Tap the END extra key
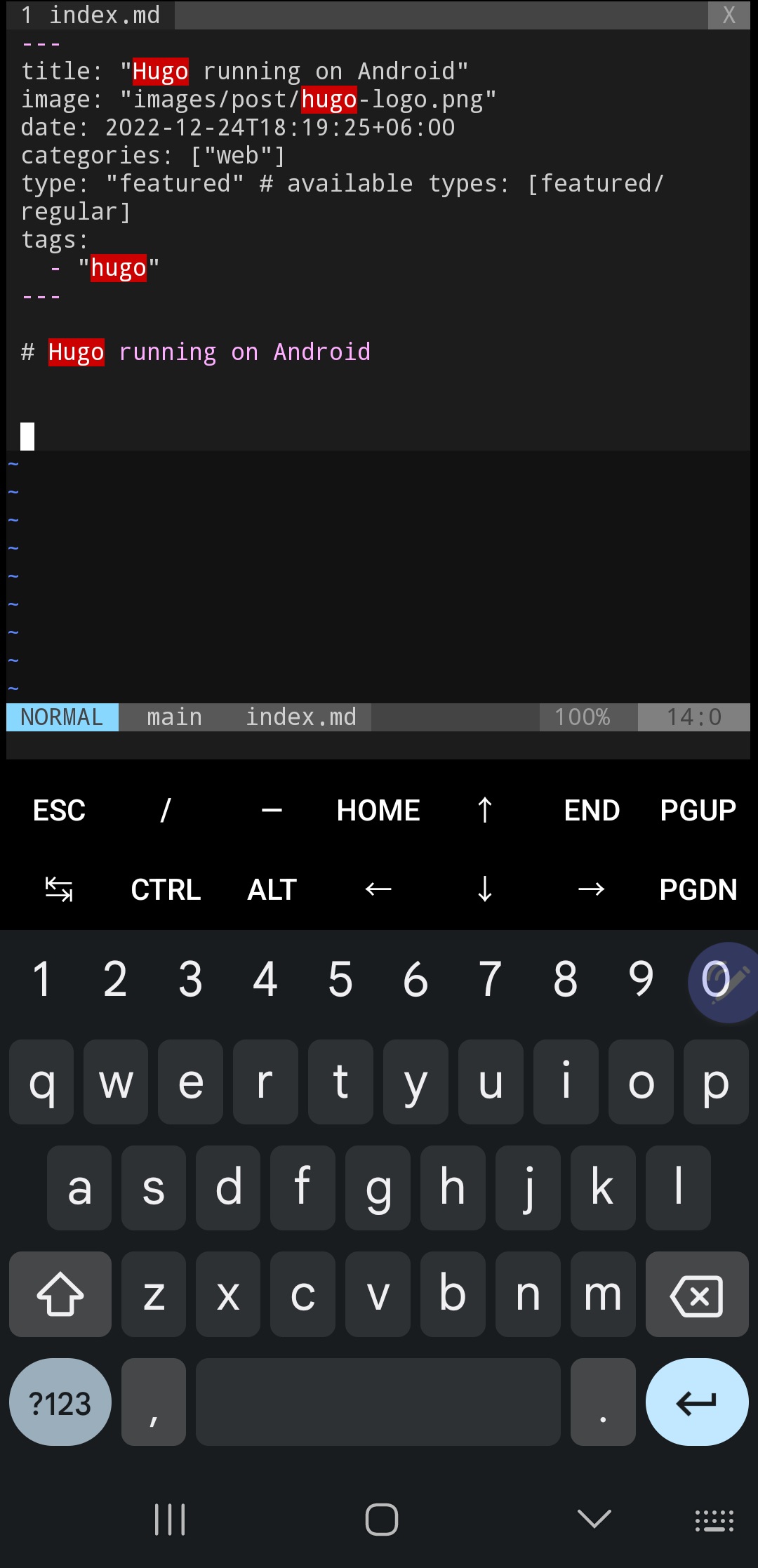Image resolution: width=758 pixels, height=1568 pixels. click(592, 811)
